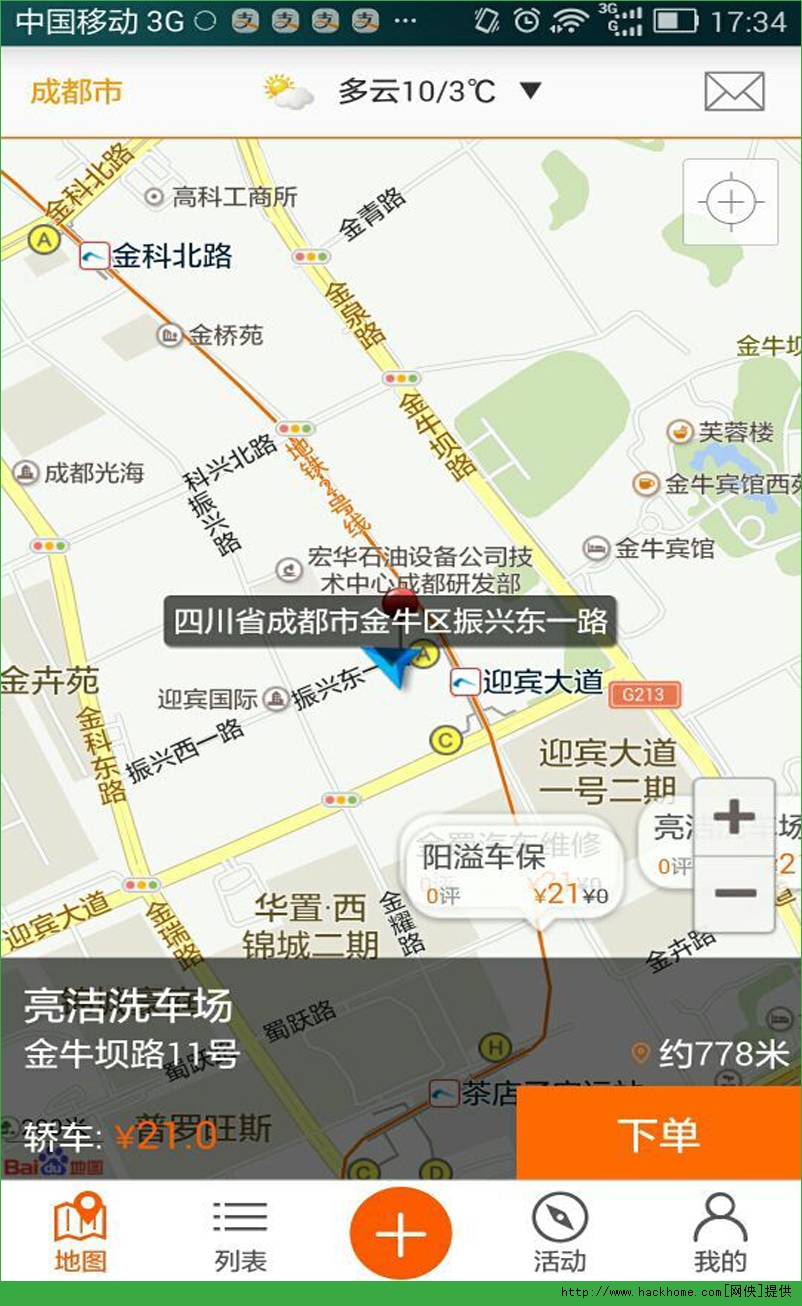Zoom in on the map
802x1306 pixels.
tap(734, 818)
